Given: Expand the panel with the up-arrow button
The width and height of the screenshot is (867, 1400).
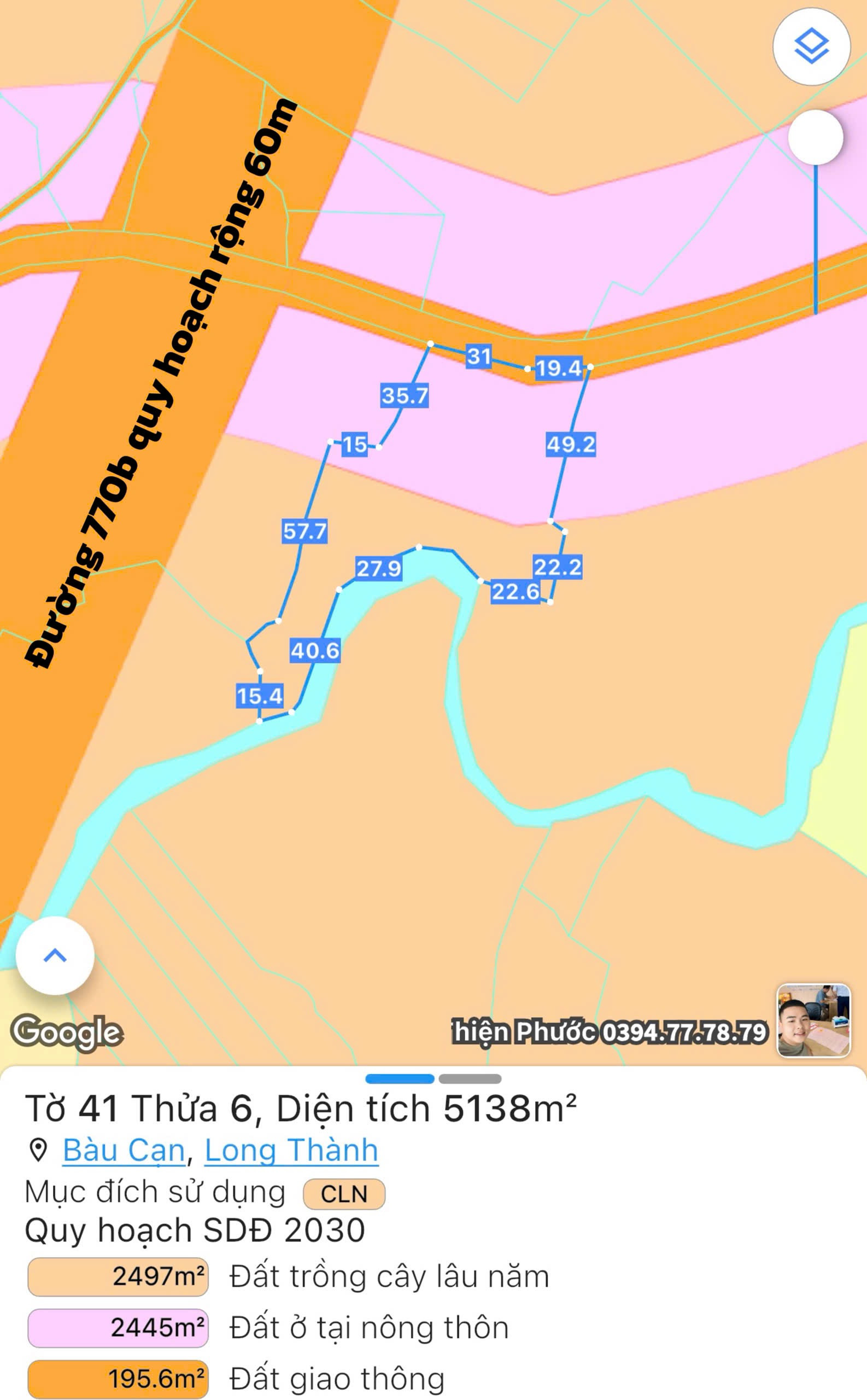Looking at the screenshot, I should tap(55, 955).
